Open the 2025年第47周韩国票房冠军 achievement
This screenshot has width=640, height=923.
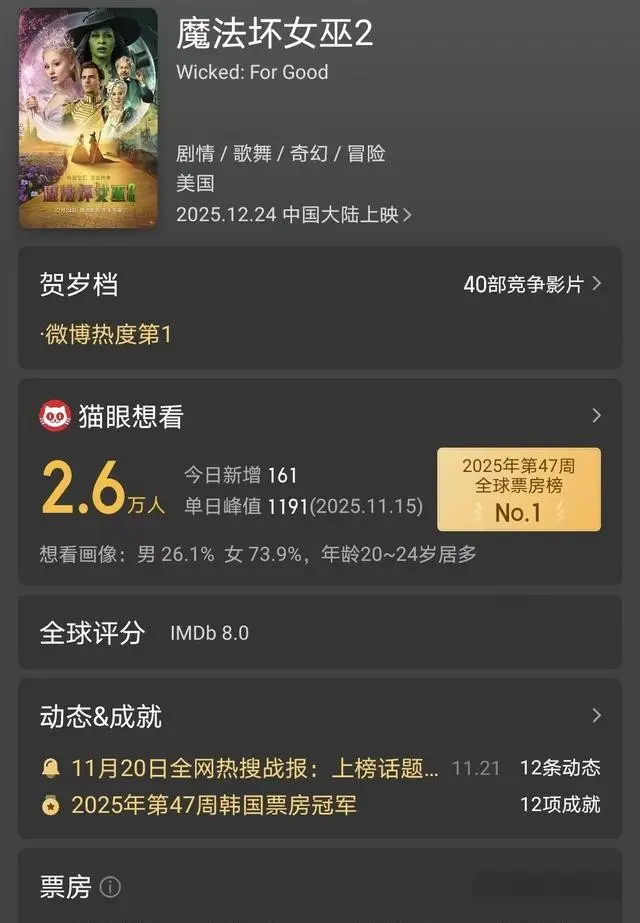click(213, 804)
